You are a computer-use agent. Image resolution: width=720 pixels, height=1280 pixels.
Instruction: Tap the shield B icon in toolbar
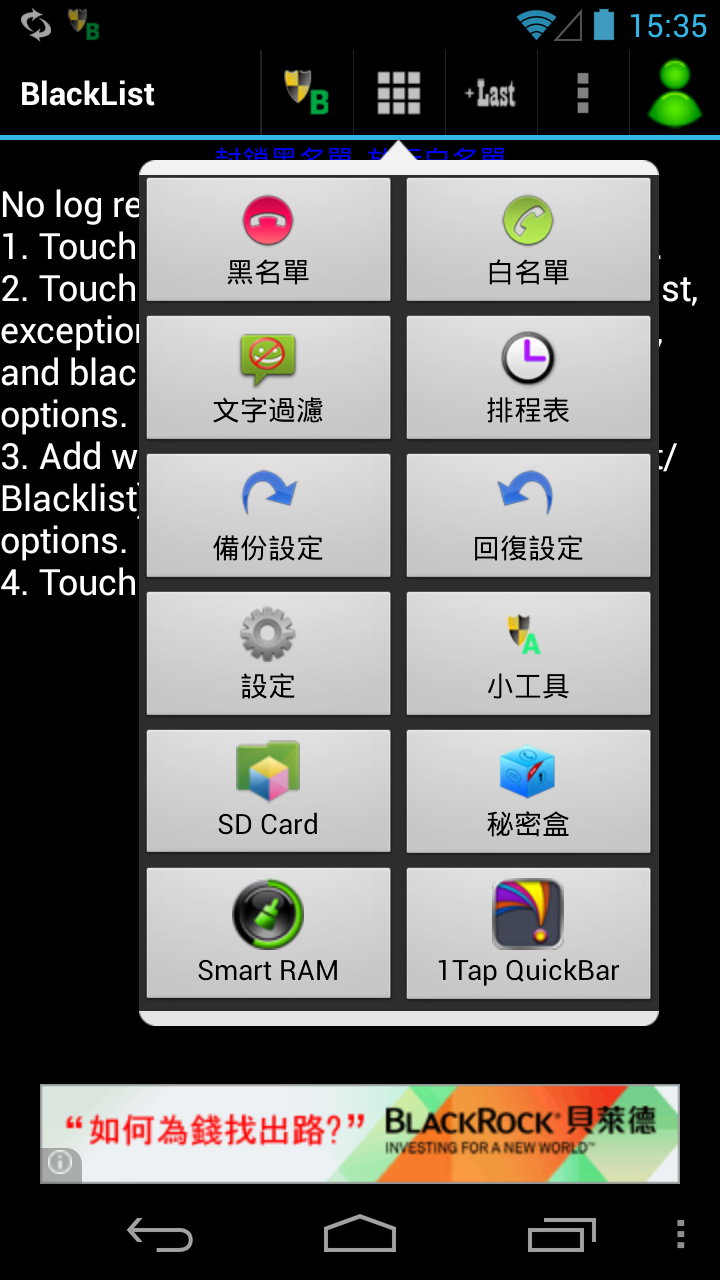(x=307, y=93)
